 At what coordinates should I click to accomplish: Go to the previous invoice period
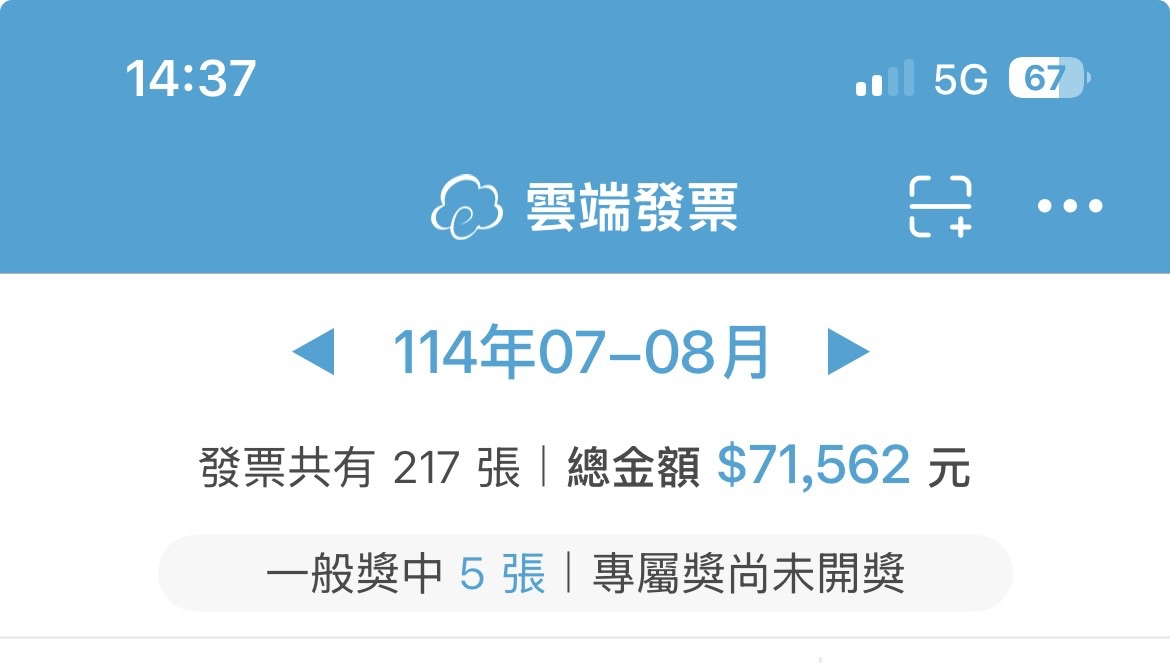point(313,353)
